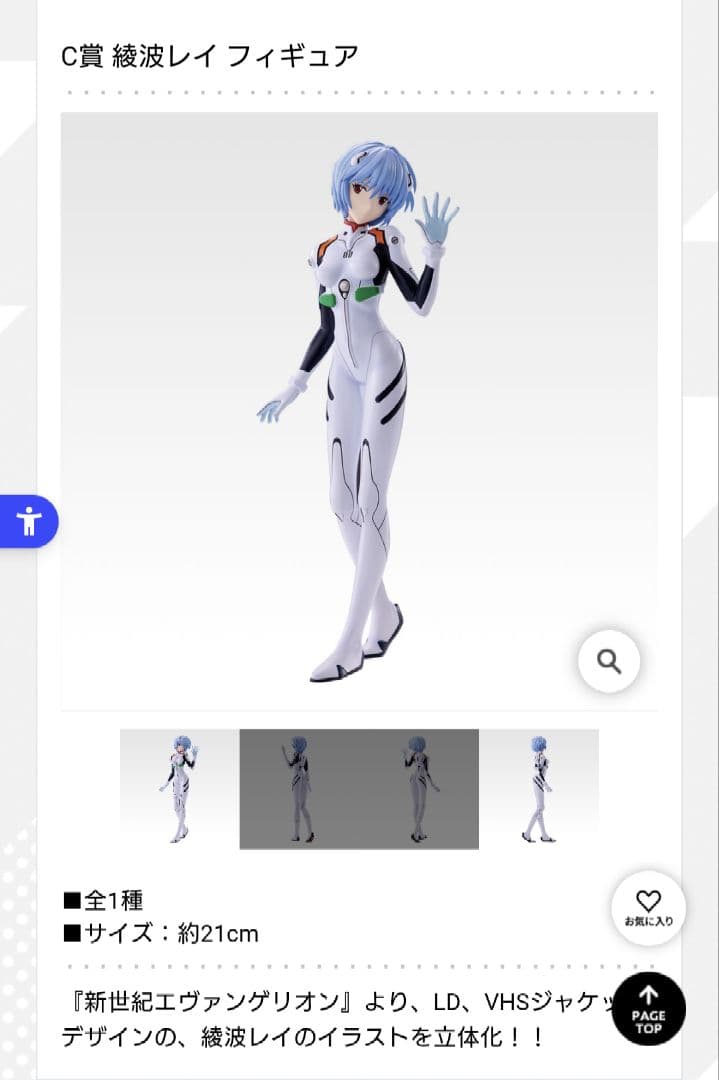Select the fourth side-view figure thumbnail
This screenshot has height=1080, width=719.
pyautogui.click(x=538, y=789)
